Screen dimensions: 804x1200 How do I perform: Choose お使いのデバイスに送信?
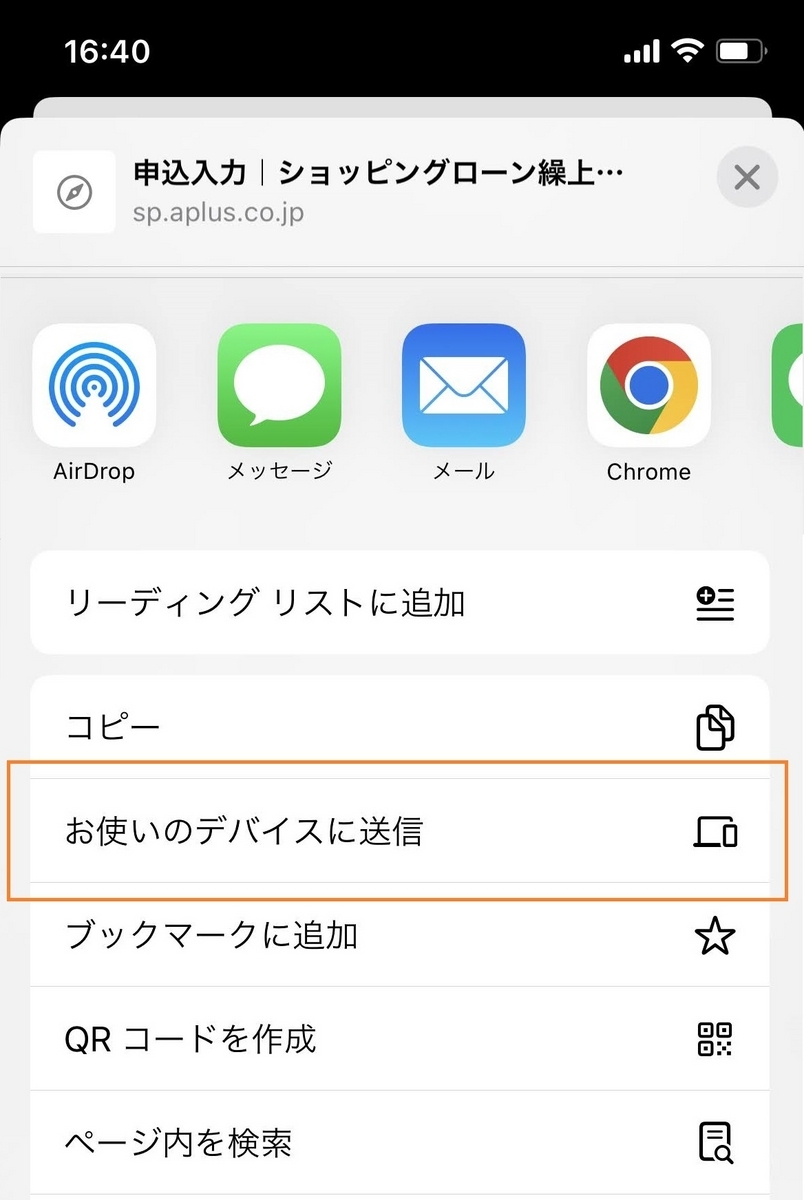pos(400,831)
